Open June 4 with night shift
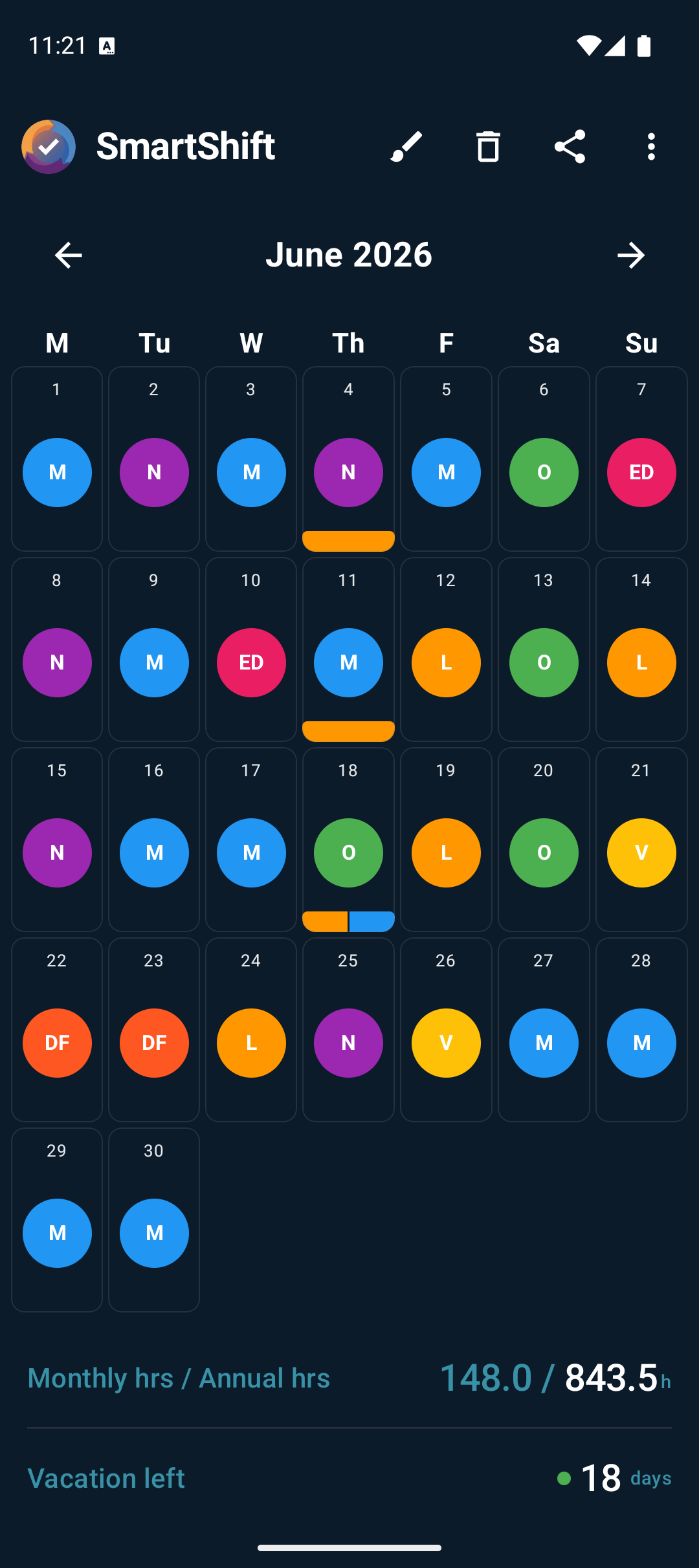This screenshot has height=1568, width=699. tap(348, 459)
